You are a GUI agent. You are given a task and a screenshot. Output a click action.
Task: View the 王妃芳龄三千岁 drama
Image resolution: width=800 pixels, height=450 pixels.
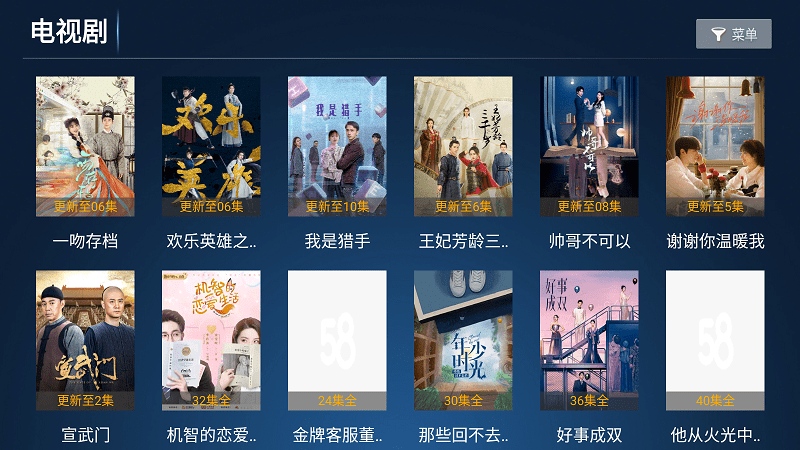(463, 146)
